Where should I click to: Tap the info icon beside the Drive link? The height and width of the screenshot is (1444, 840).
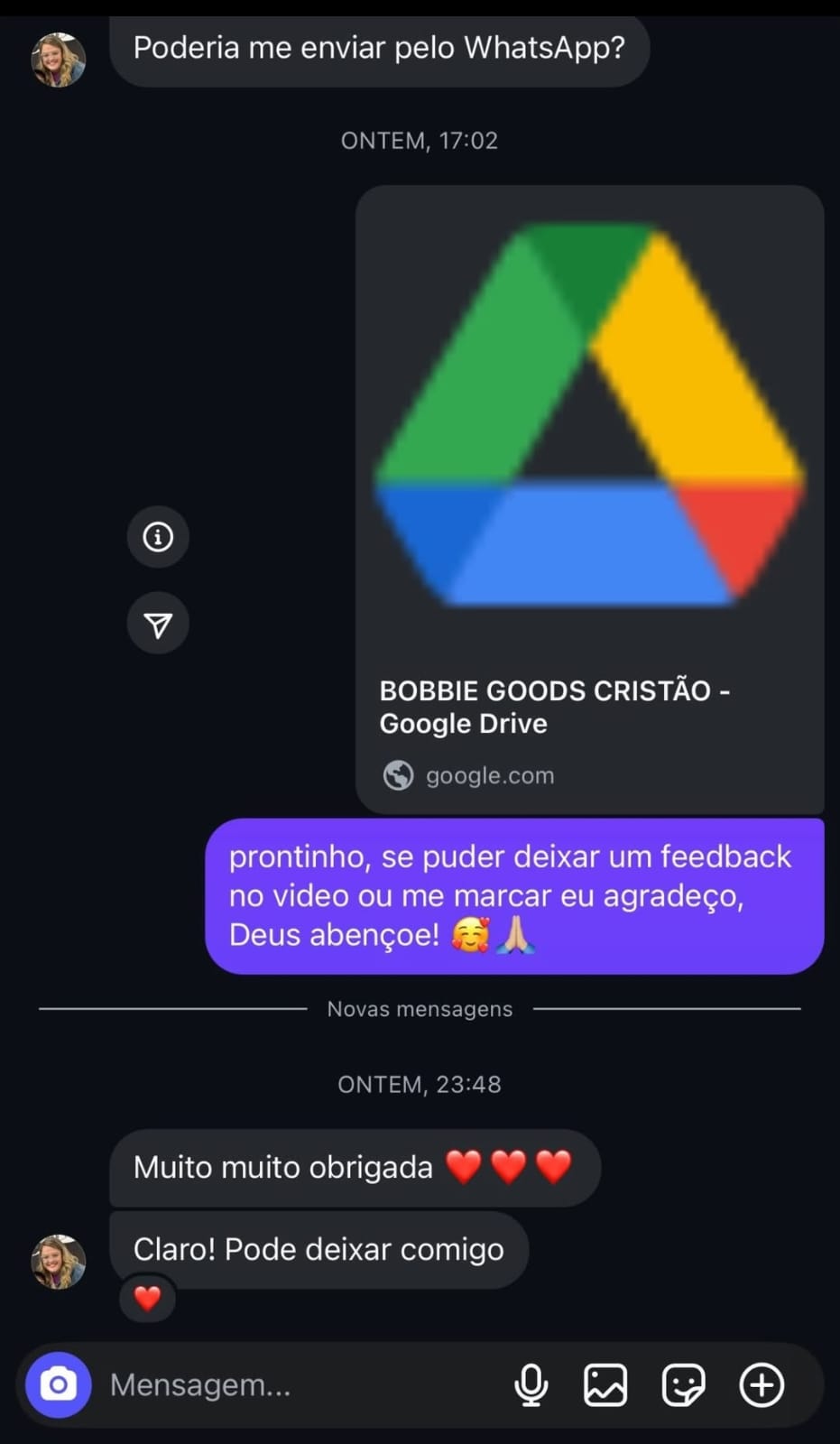point(158,537)
